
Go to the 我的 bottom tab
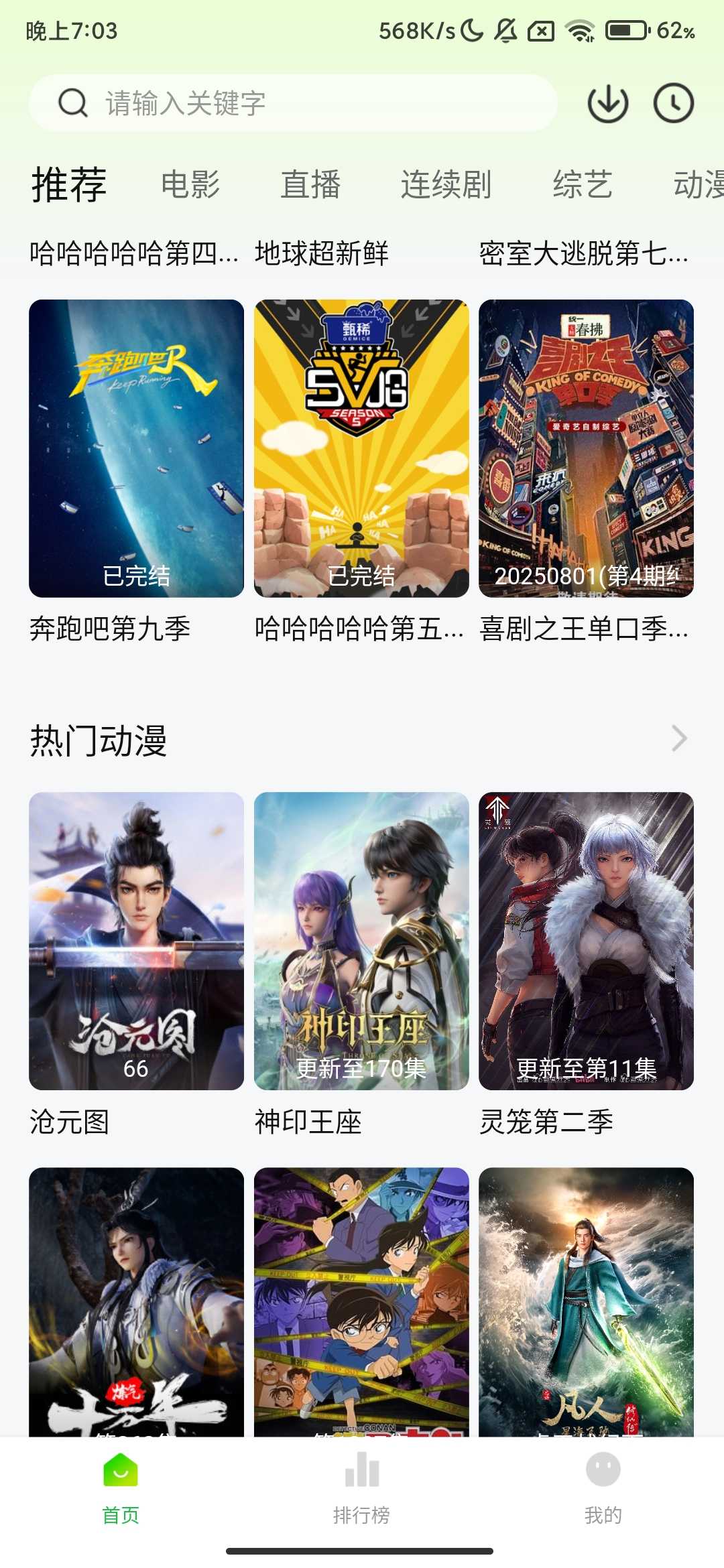click(x=603, y=1484)
